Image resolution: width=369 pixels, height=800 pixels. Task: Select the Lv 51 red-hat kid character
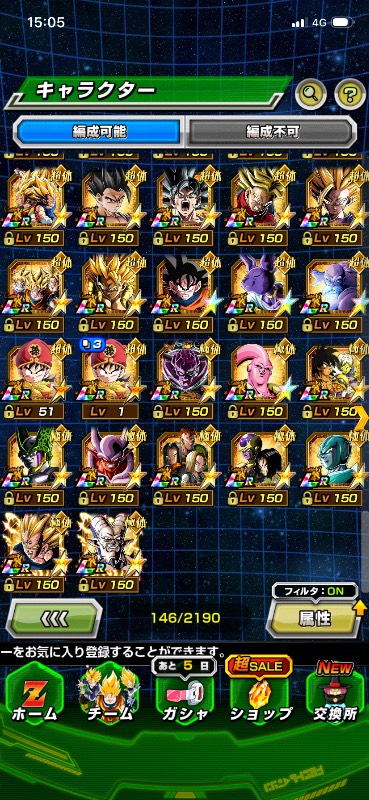tap(34, 380)
